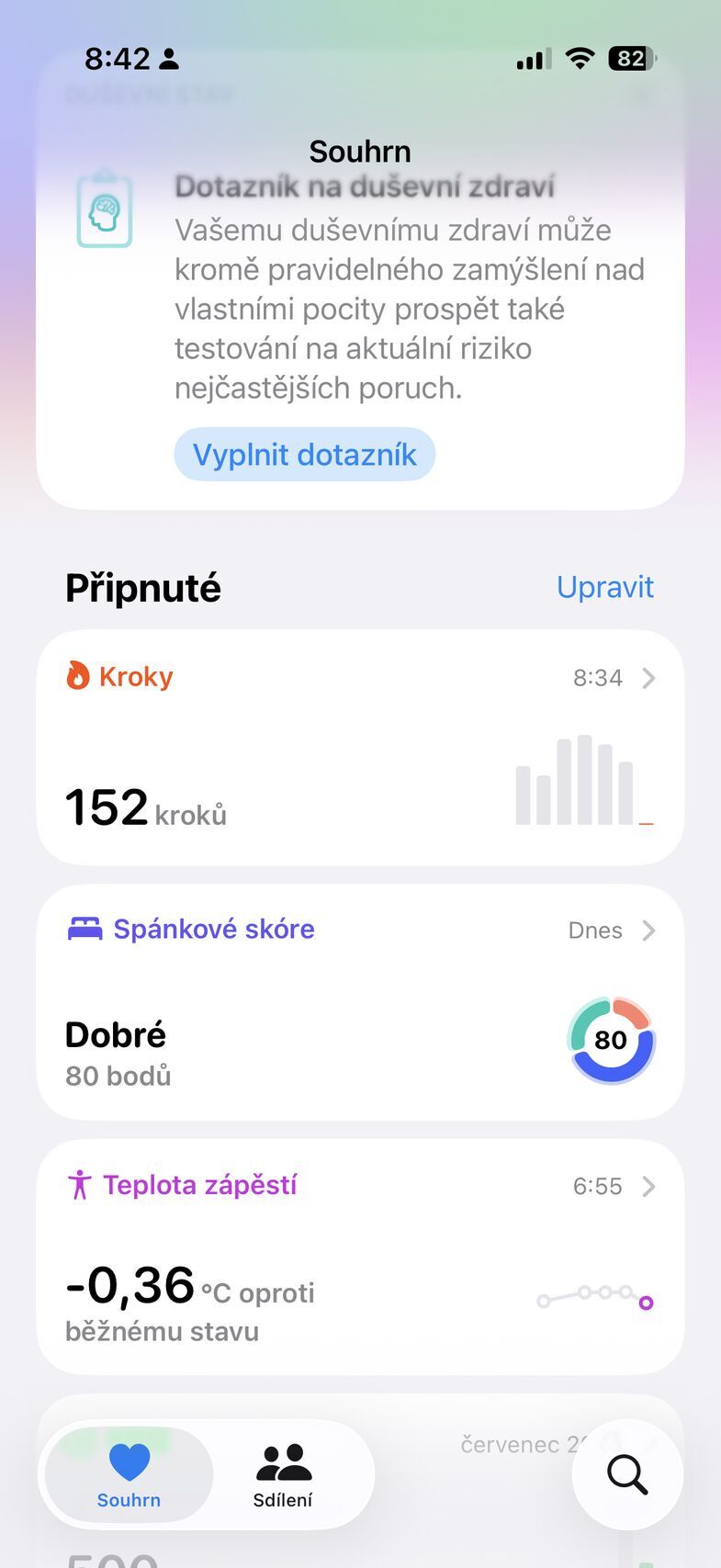Click the flame icon next to Kroky

pos(80,676)
